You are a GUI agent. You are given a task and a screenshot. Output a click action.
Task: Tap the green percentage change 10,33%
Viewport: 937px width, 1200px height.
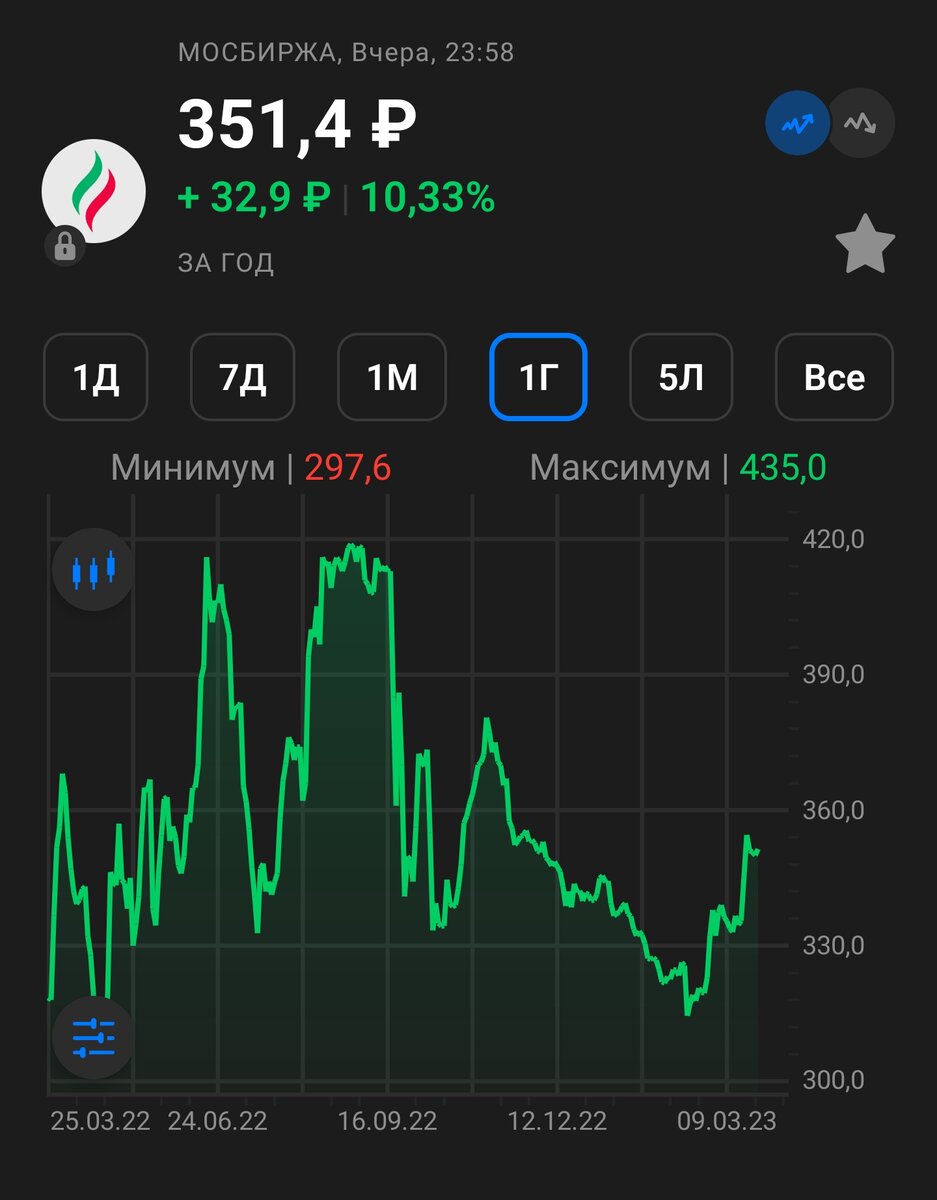[x=428, y=198]
